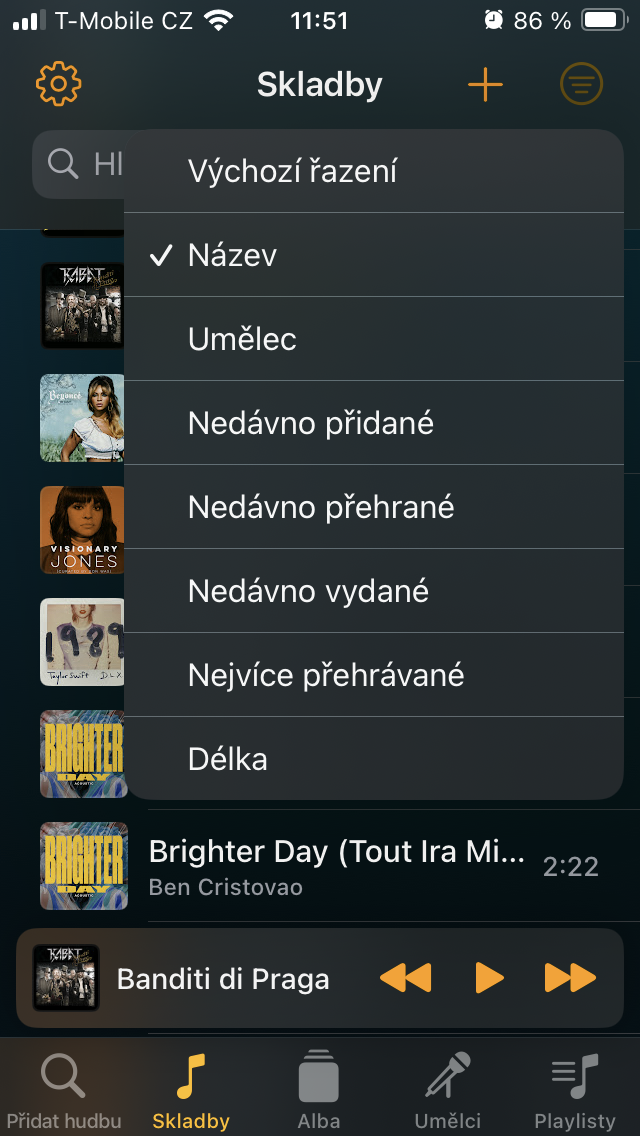This screenshot has height=1136, width=640.
Task: Open the Umělci tab
Action: point(447,1090)
